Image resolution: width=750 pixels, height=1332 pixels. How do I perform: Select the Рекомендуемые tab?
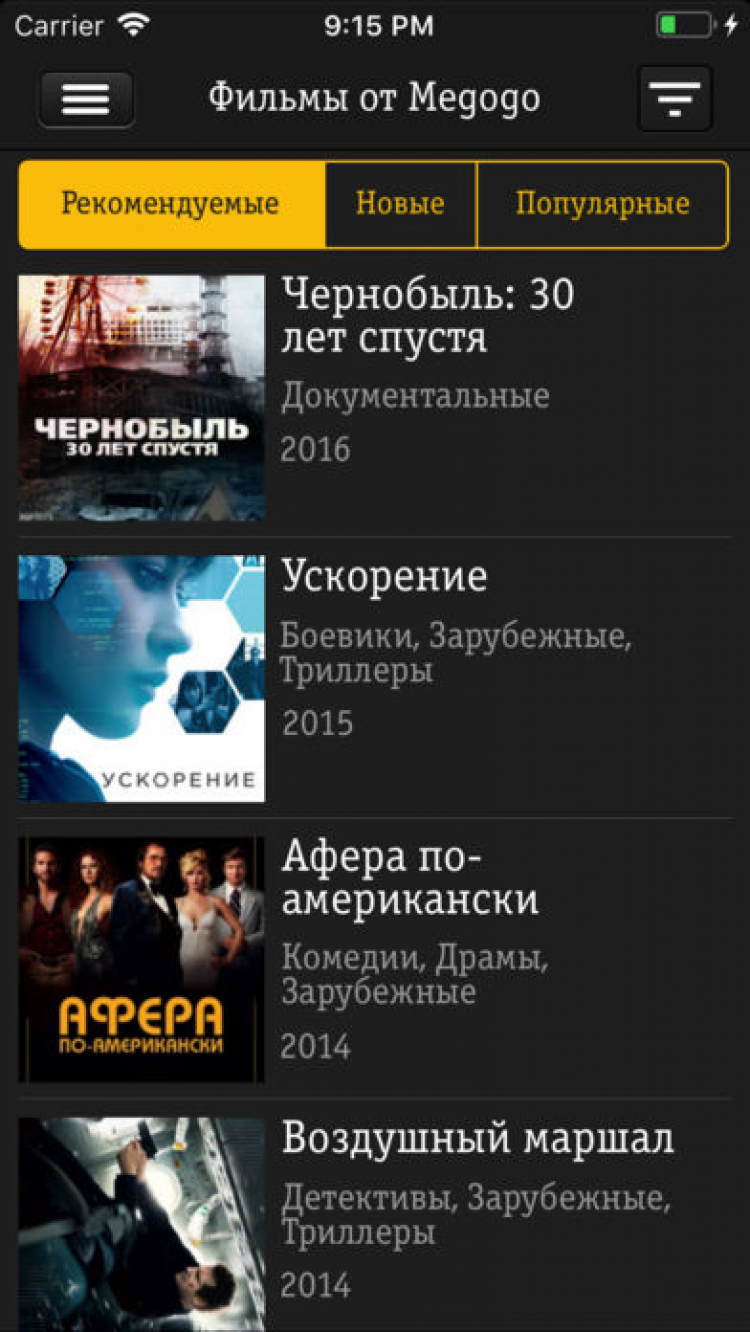click(x=171, y=204)
